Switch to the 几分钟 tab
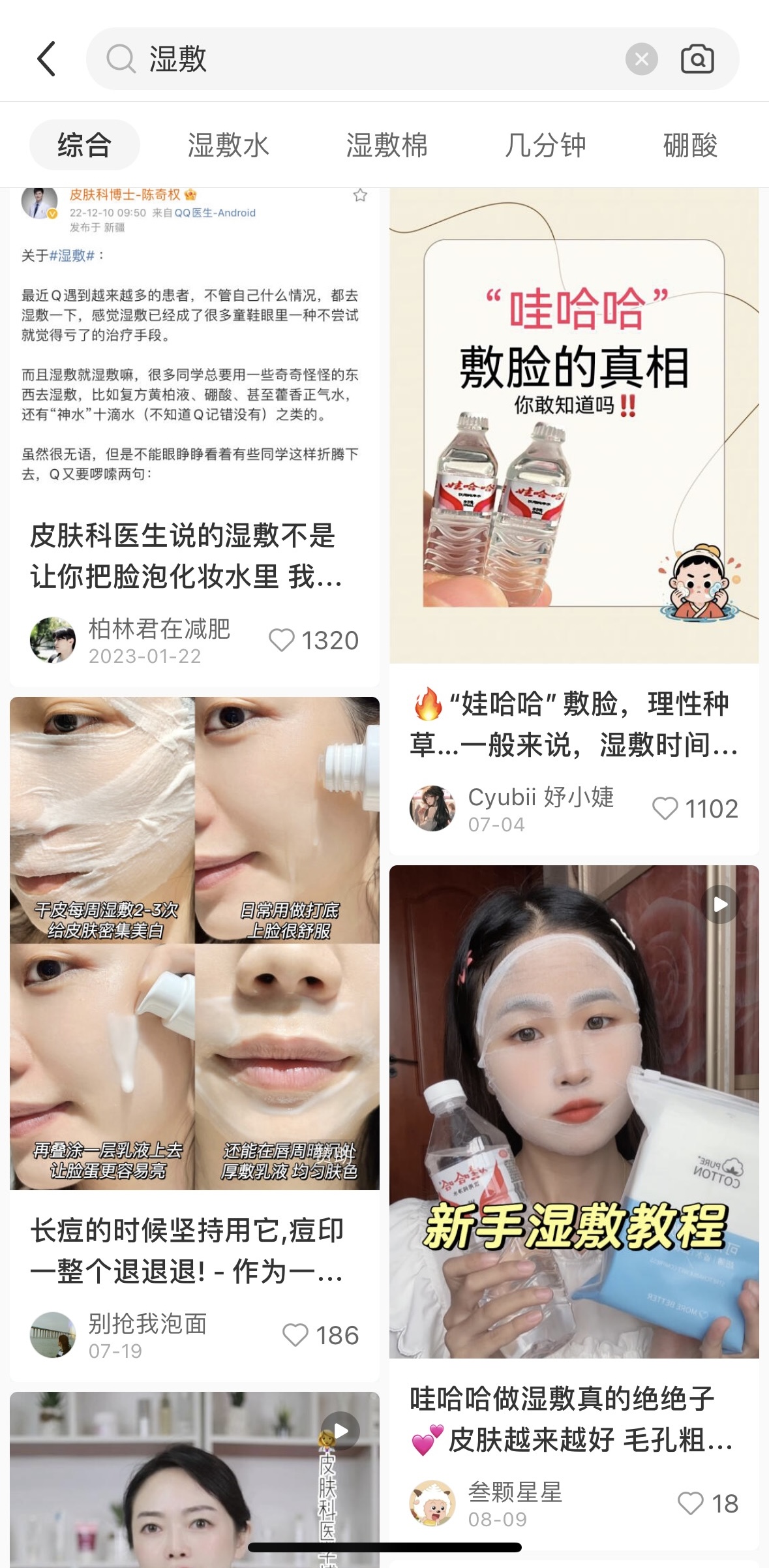769x1568 pixels. (x=545, y=145)
